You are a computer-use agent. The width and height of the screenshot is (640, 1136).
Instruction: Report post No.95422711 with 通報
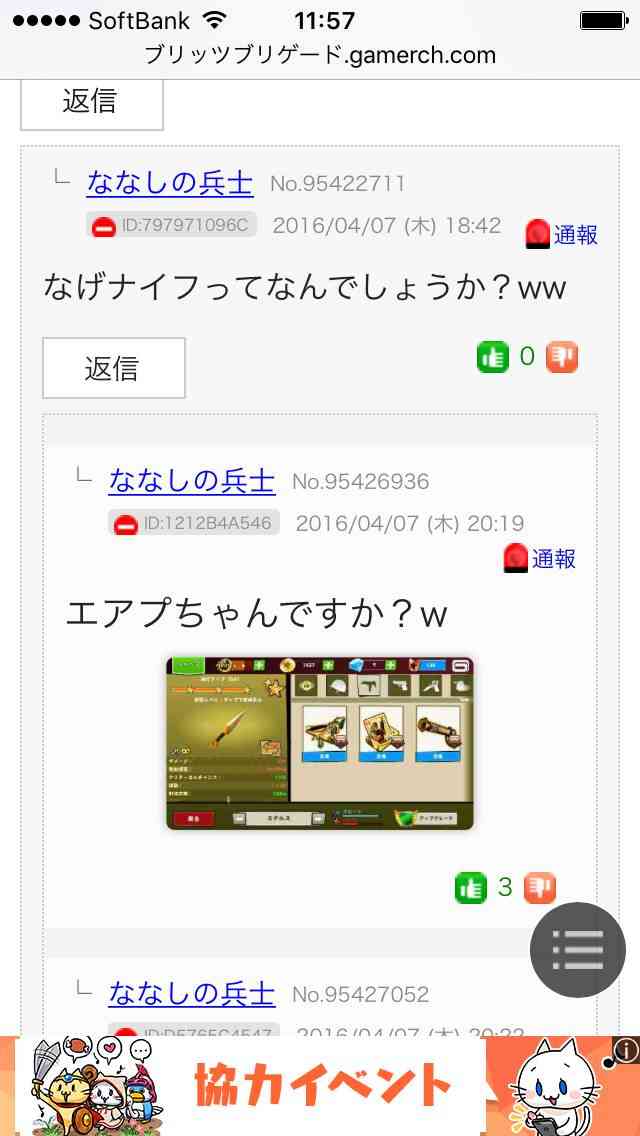click(x=562, y=235)
